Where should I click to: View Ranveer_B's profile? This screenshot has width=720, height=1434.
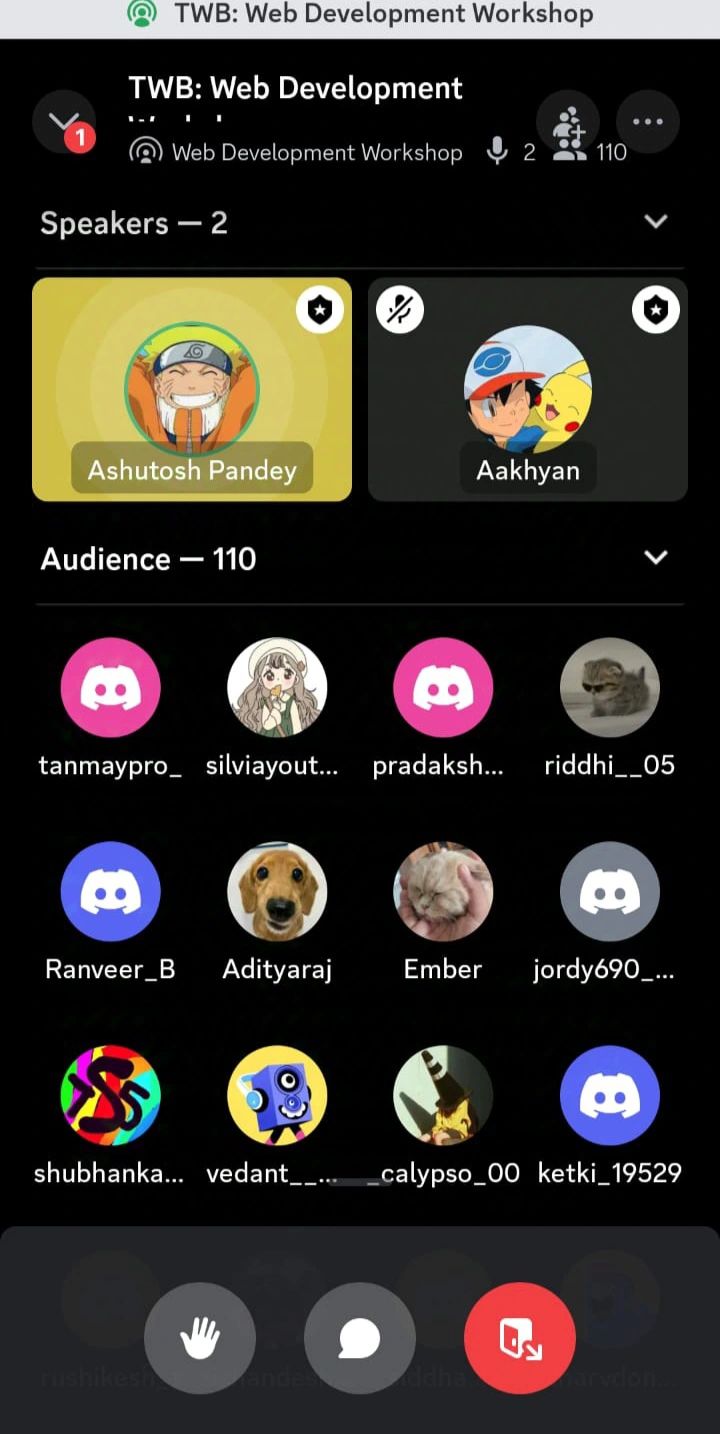[110, 892]
